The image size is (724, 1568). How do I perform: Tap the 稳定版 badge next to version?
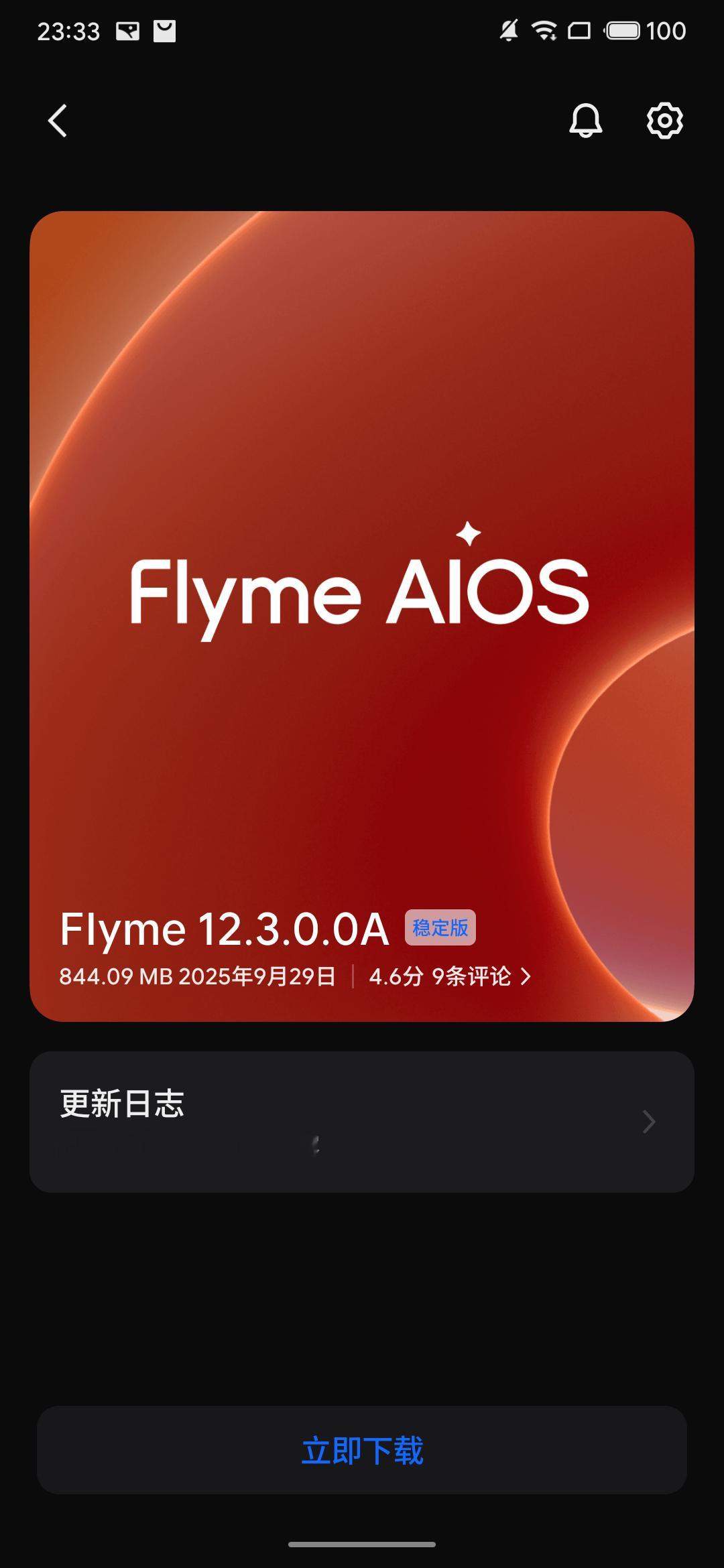pyautogui.click(x=440, y=928)
